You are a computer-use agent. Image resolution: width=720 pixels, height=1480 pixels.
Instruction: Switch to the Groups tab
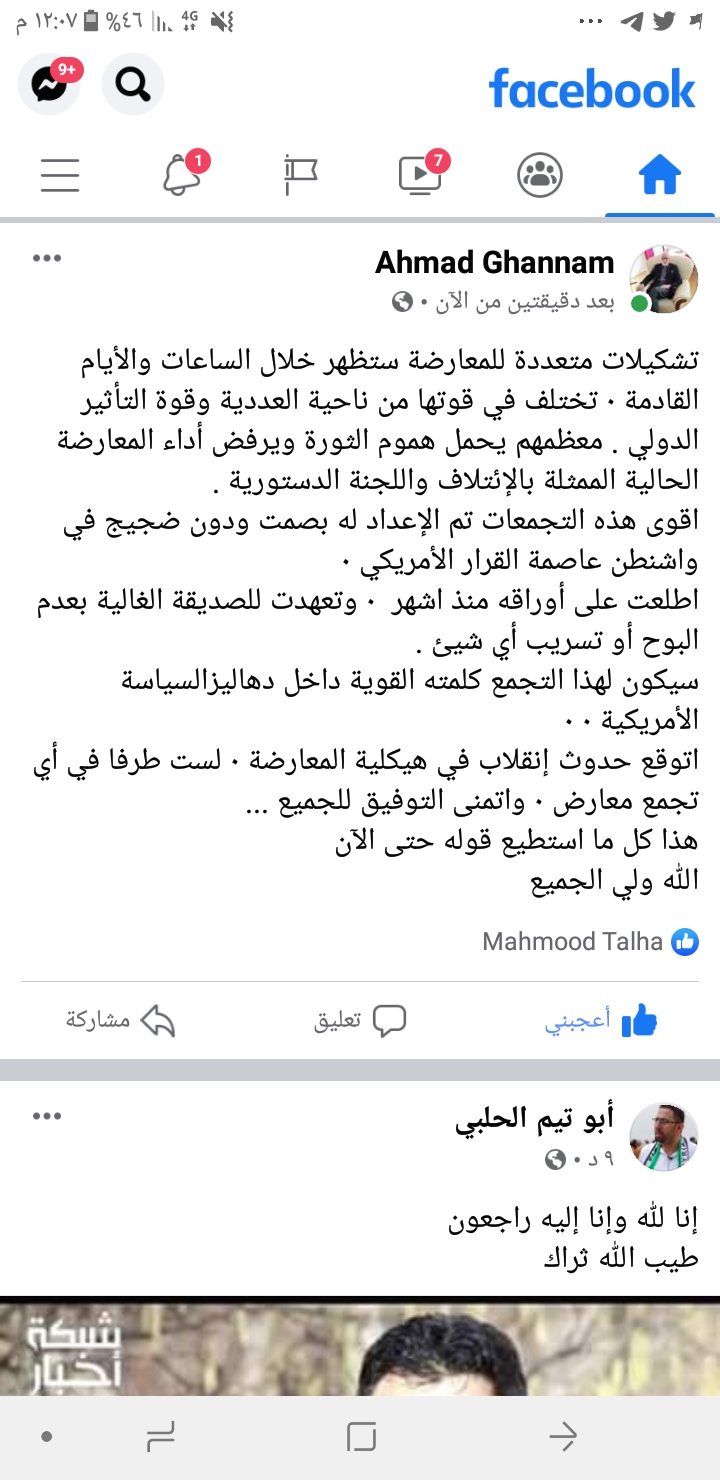(540, 176)
